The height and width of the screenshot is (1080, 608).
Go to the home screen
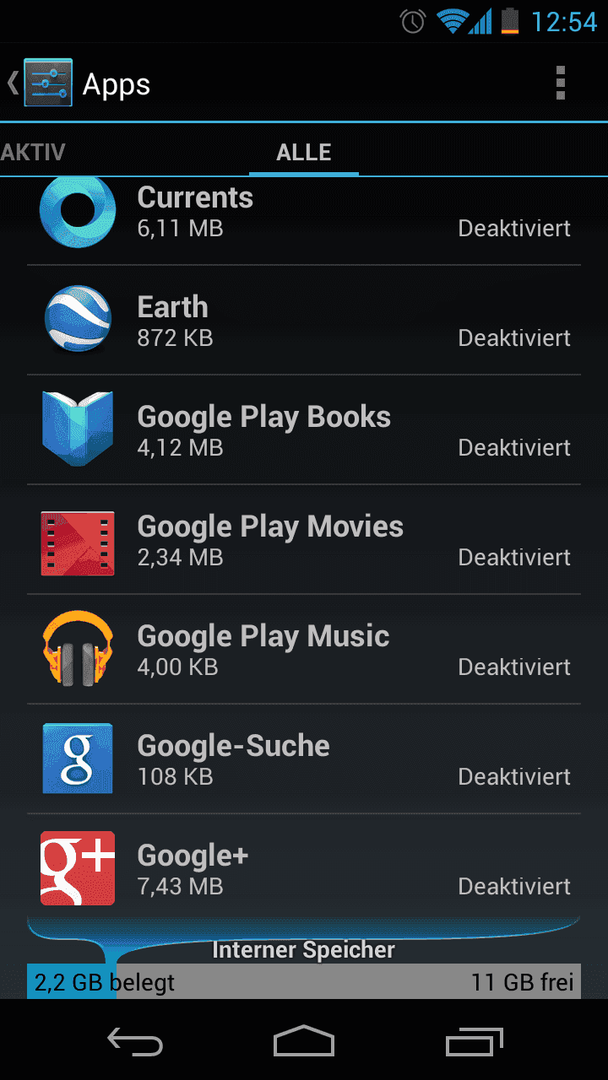pos(304,1041)
